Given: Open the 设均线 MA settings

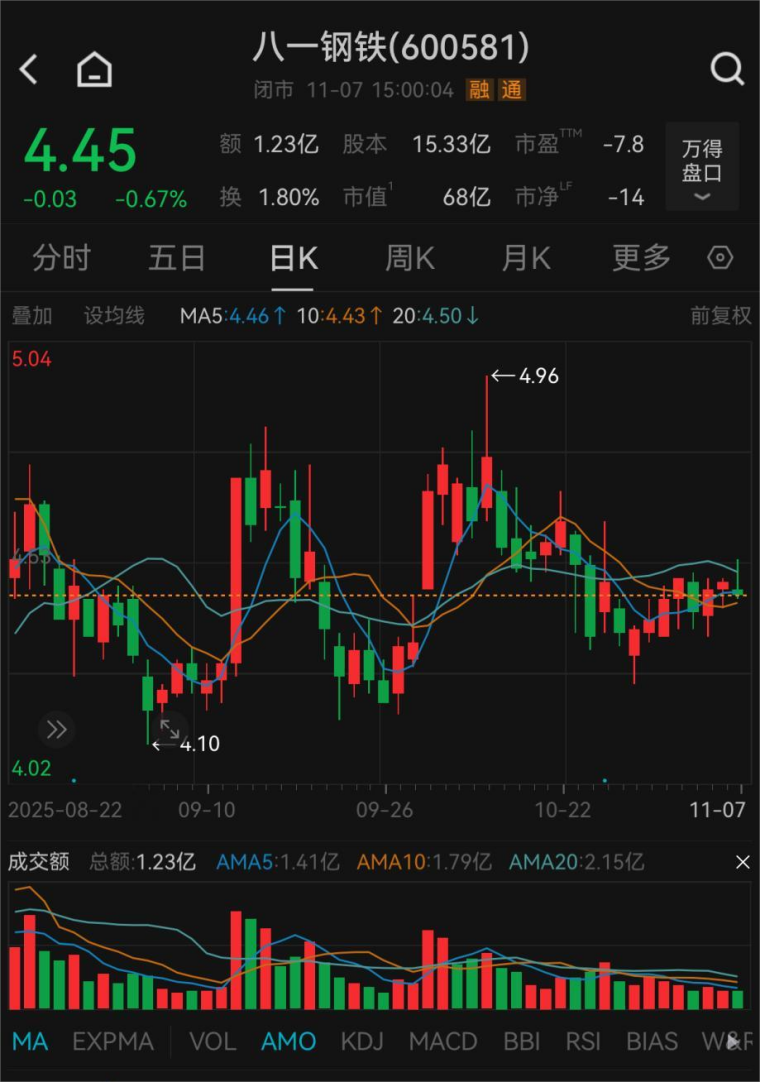Looking at the screenshot, I should pos(112,315).
